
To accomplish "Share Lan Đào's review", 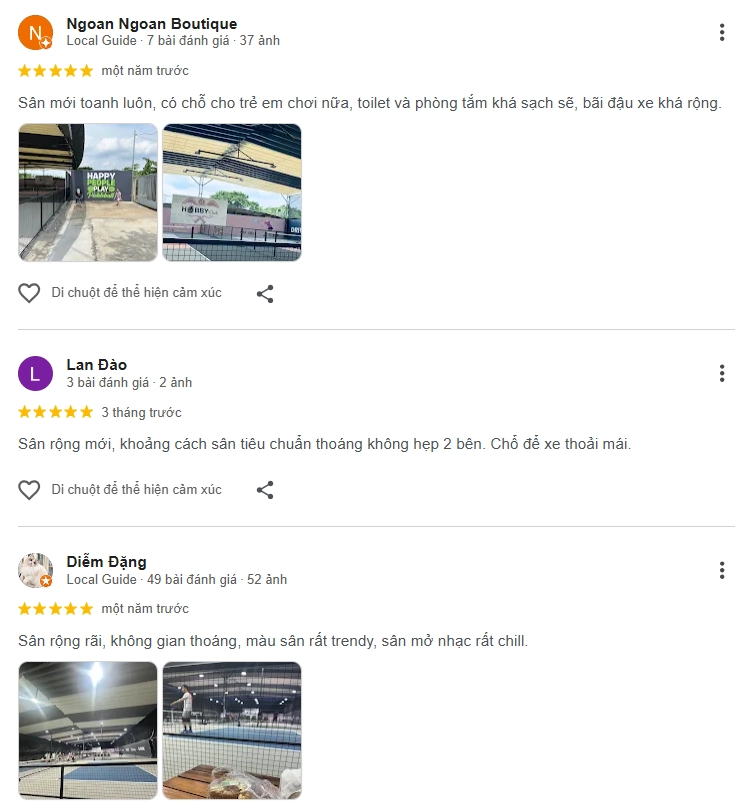I will click(x=265, y=490).
